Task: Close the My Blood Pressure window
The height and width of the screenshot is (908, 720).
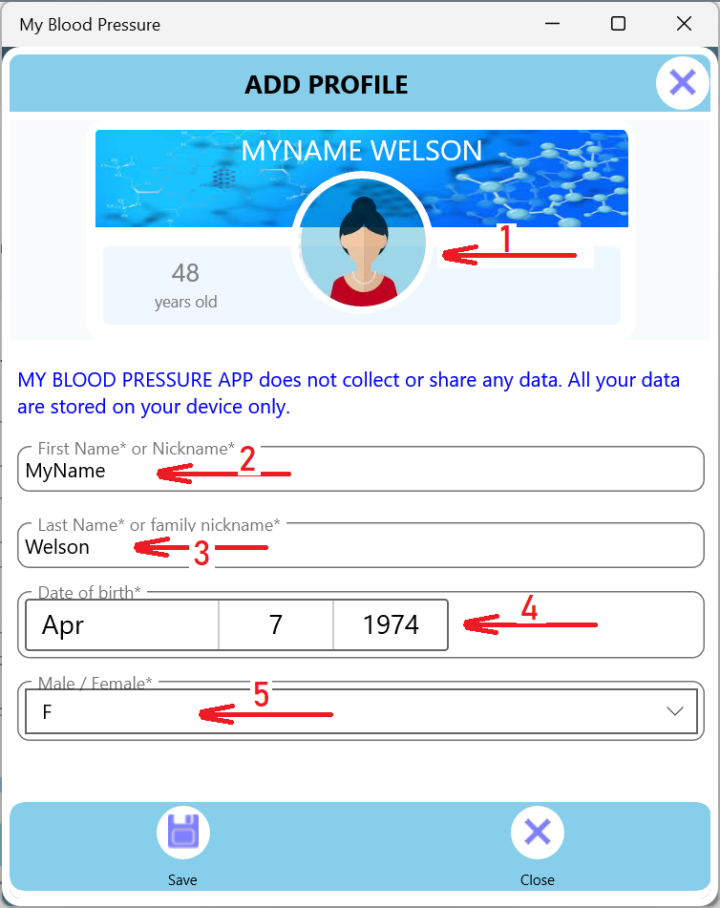Action: click(684, 23)
